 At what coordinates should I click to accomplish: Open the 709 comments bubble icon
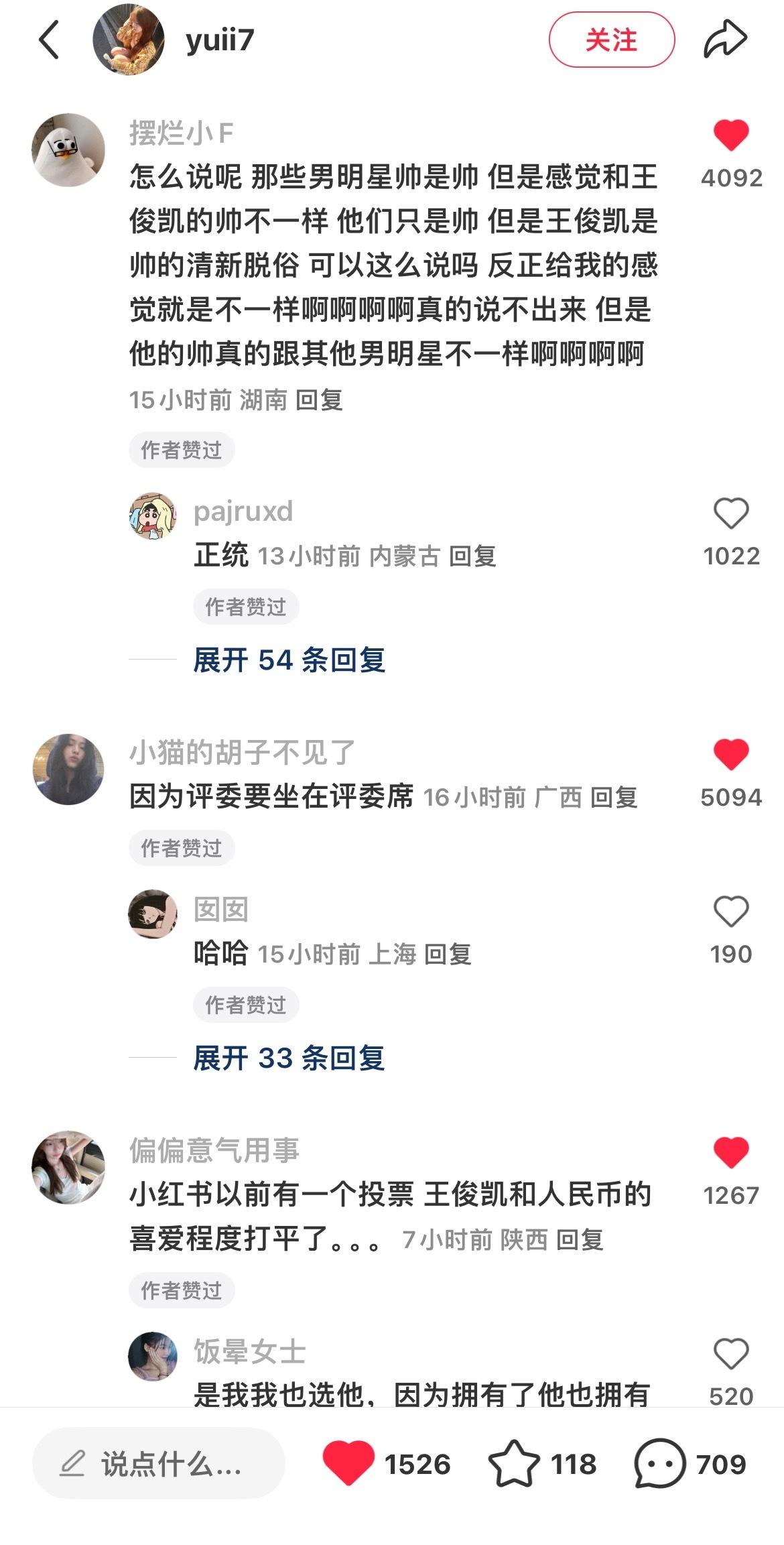point(659,1463)
